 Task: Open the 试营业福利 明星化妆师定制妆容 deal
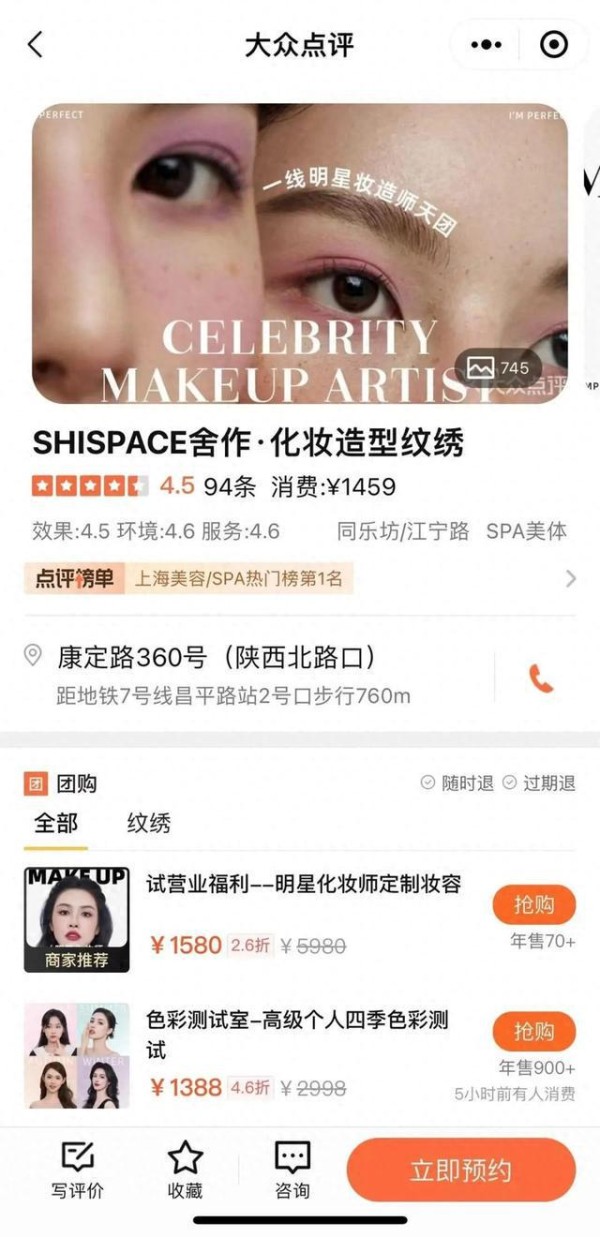click(303, 884)
